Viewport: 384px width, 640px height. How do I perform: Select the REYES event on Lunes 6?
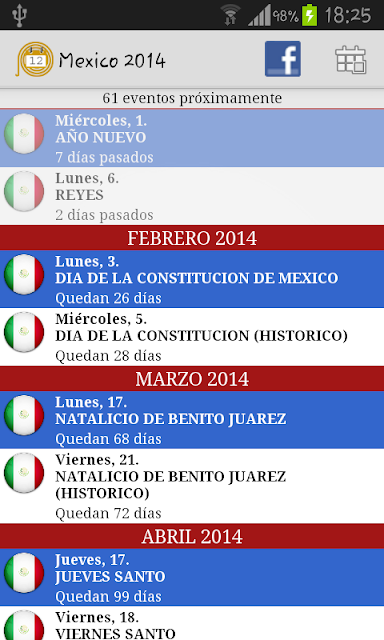click(x=192, y=196)
